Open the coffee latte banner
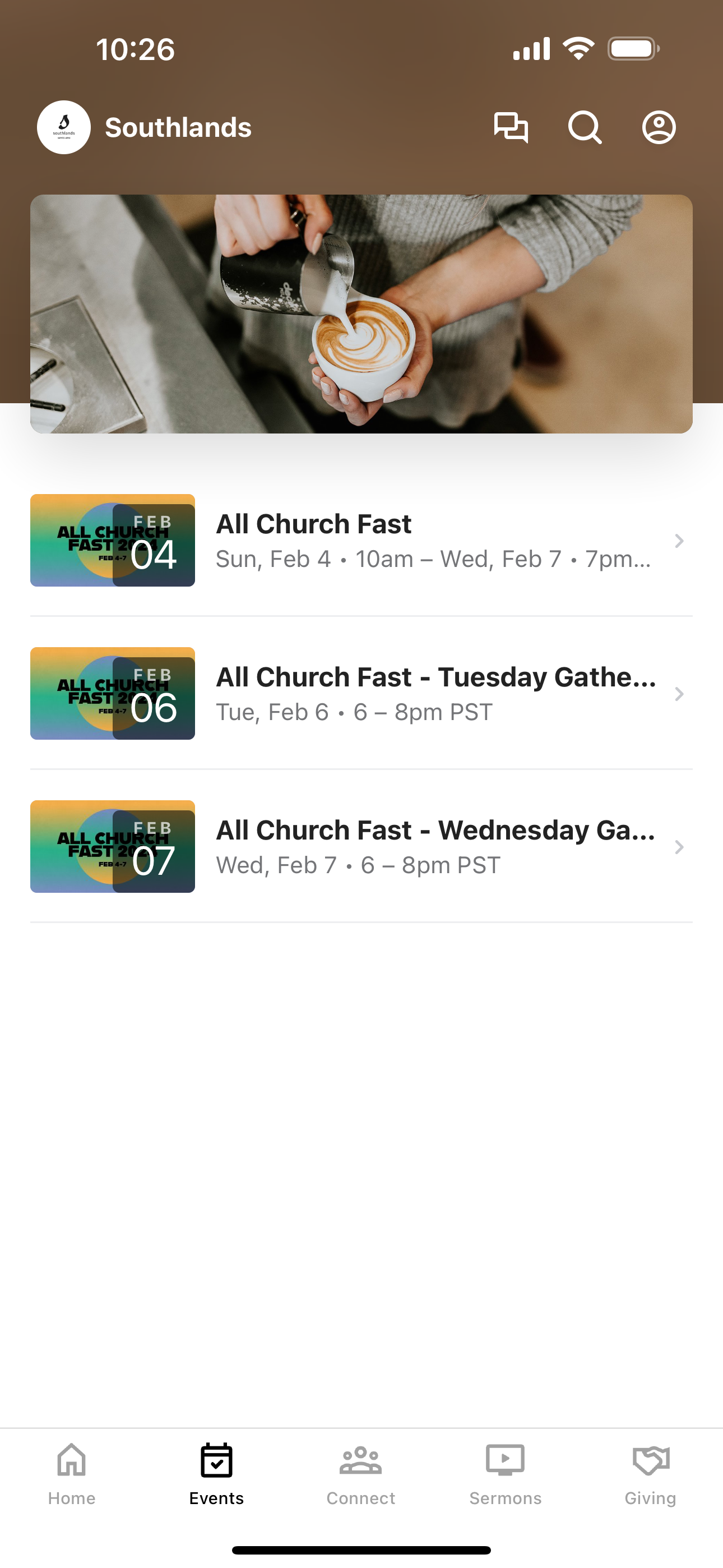723x1568 pixels. click(x=361, y=314)
